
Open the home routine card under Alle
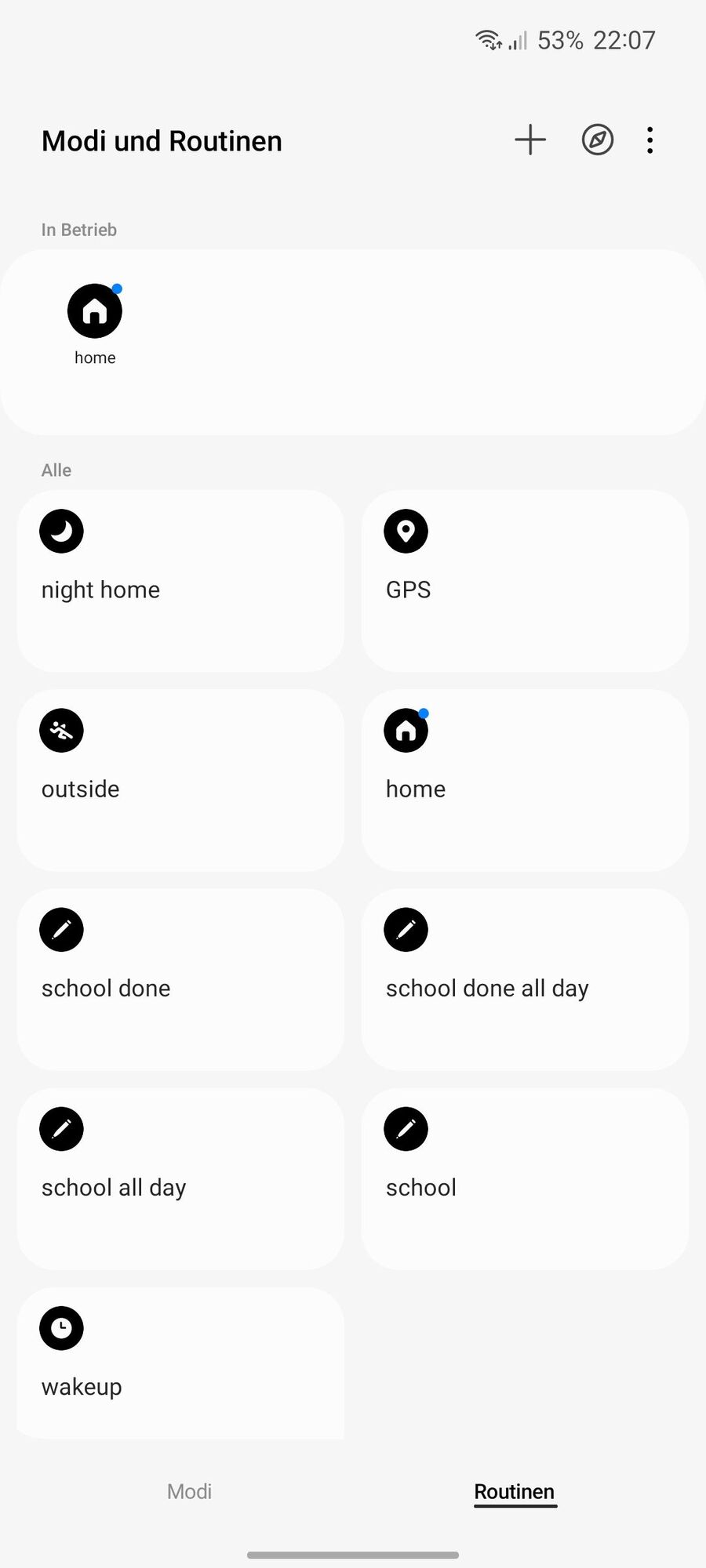[525, 780]
